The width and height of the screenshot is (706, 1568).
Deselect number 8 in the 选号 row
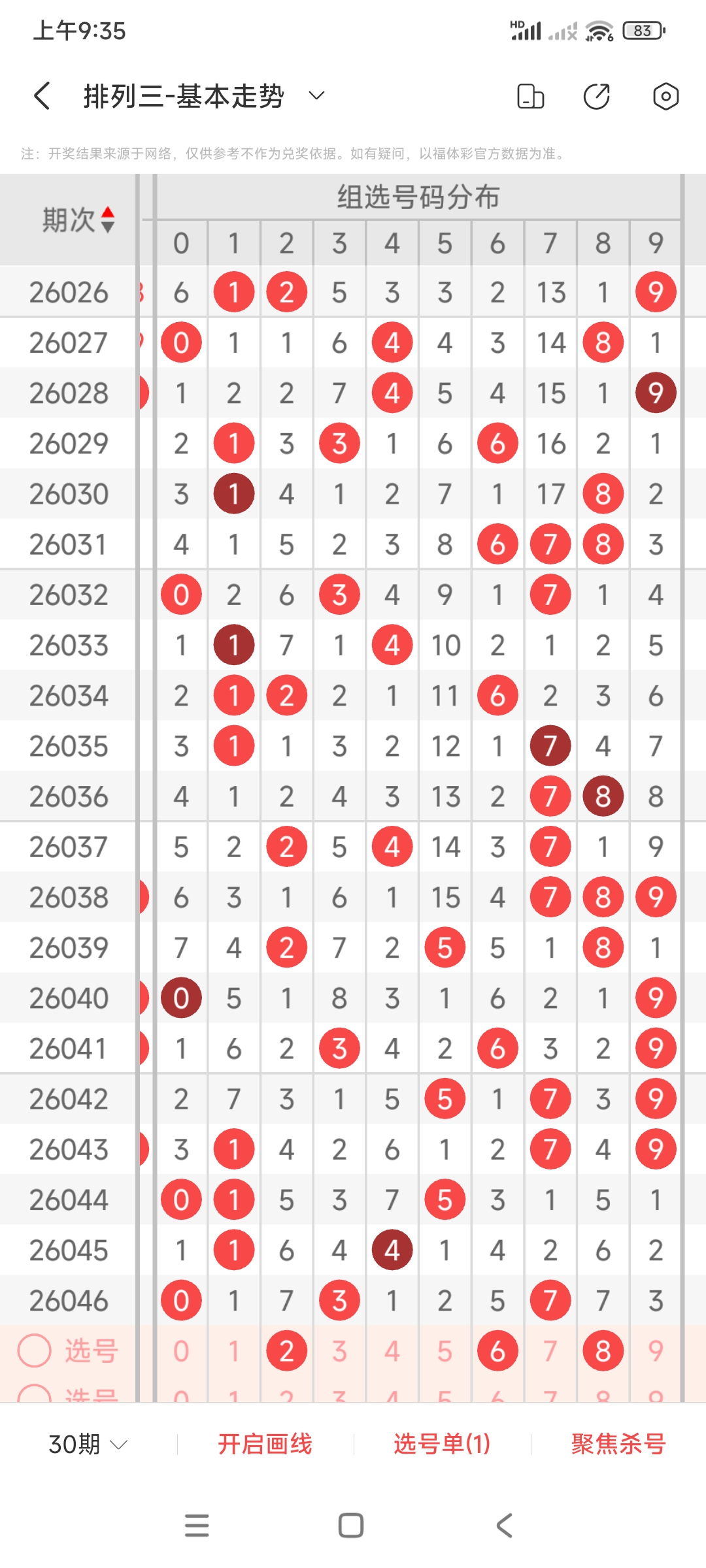603,1350
